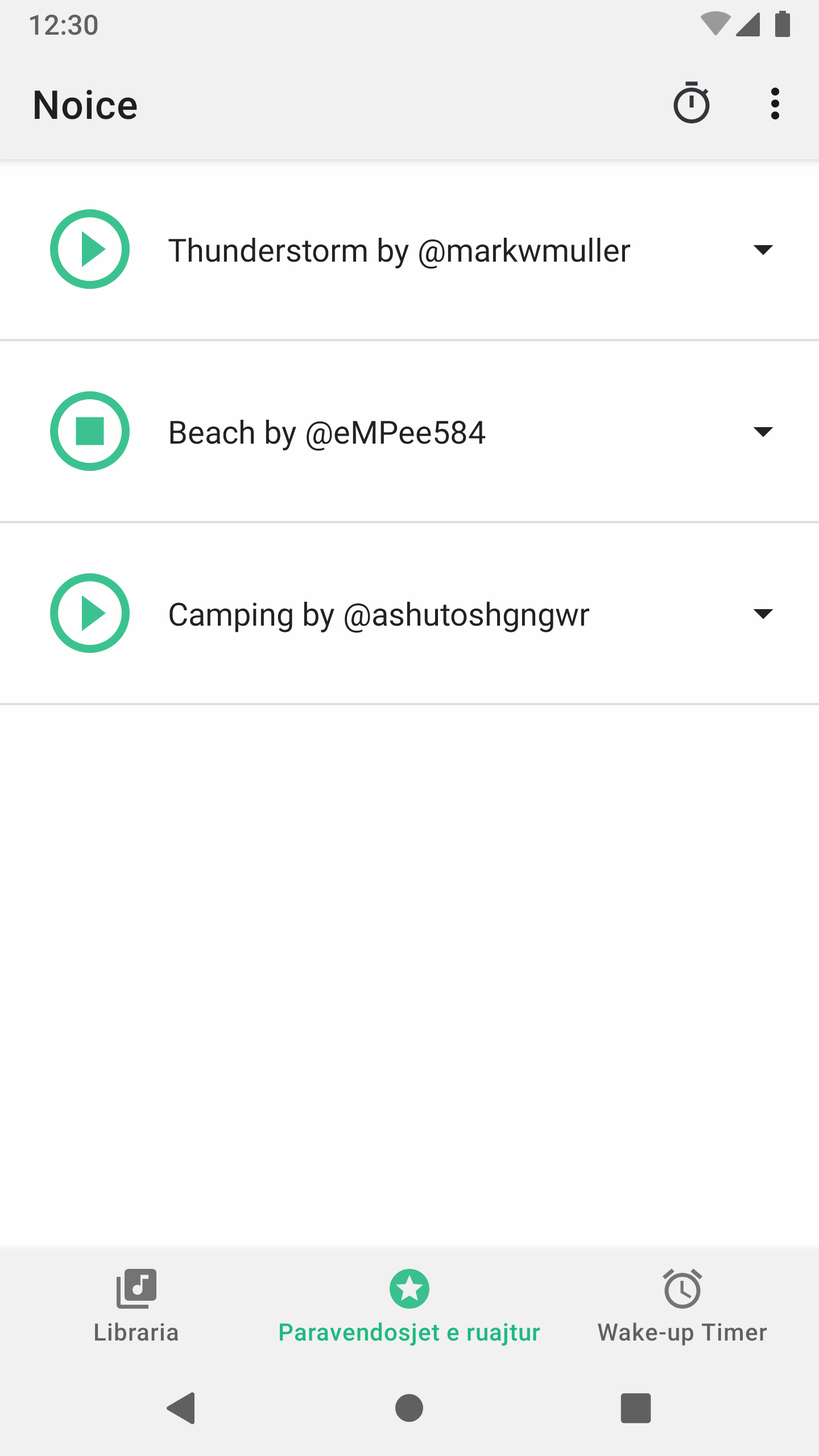Screen dimensions: 819x1456
Task: Open the overflow menu
Action: click(775, 104)
